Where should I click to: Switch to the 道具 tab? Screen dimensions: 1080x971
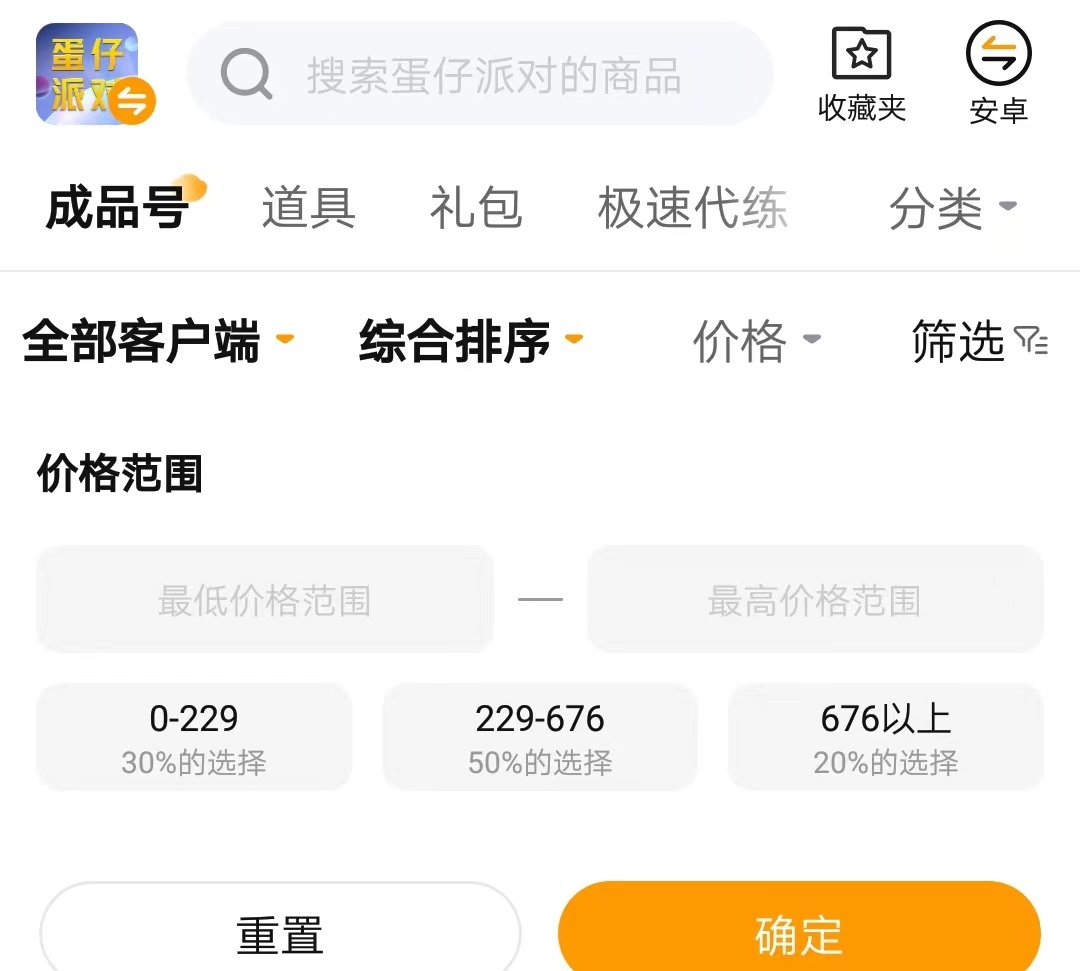click(308, 209)
